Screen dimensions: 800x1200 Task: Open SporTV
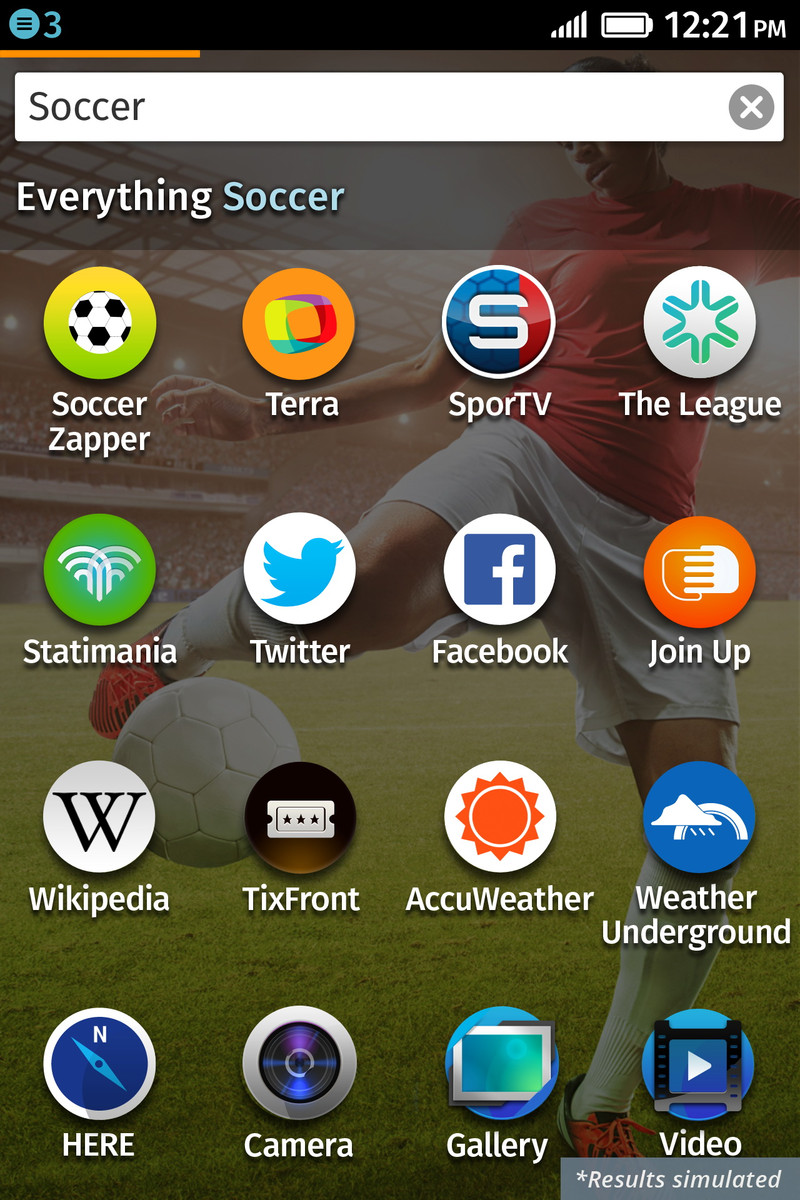point(499,324)
